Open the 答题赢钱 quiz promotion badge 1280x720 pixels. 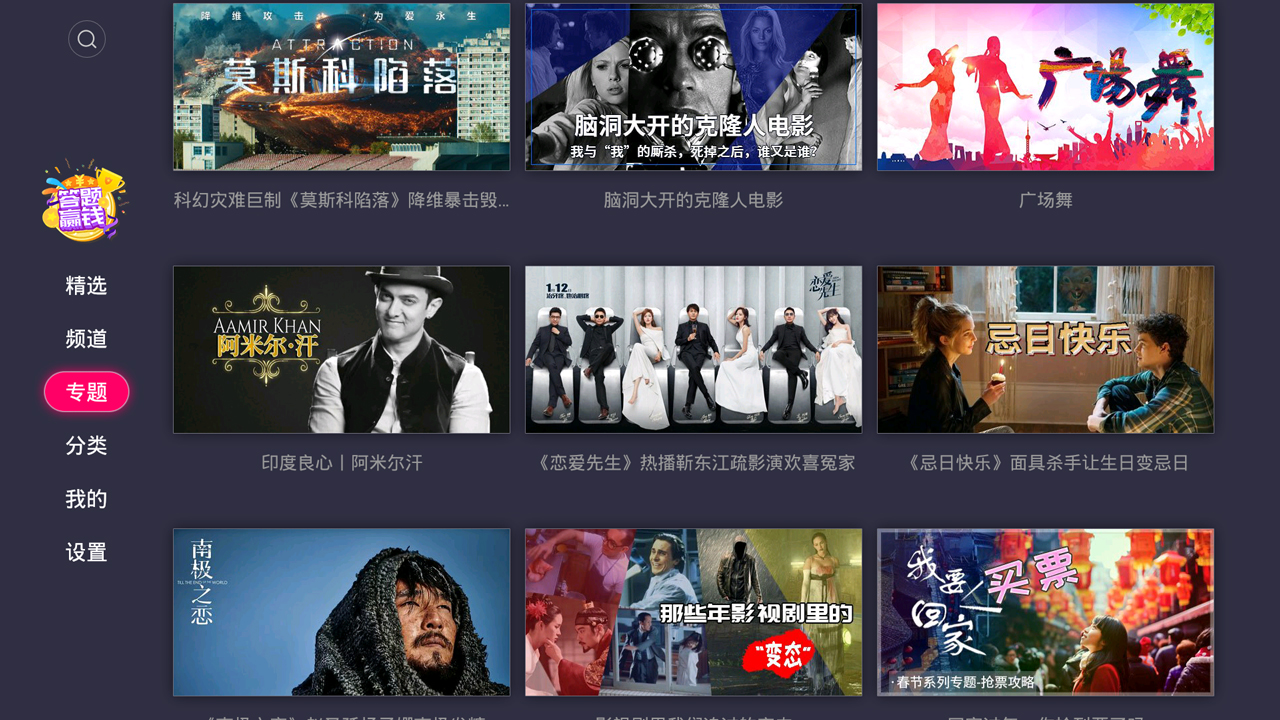point(85,200)
